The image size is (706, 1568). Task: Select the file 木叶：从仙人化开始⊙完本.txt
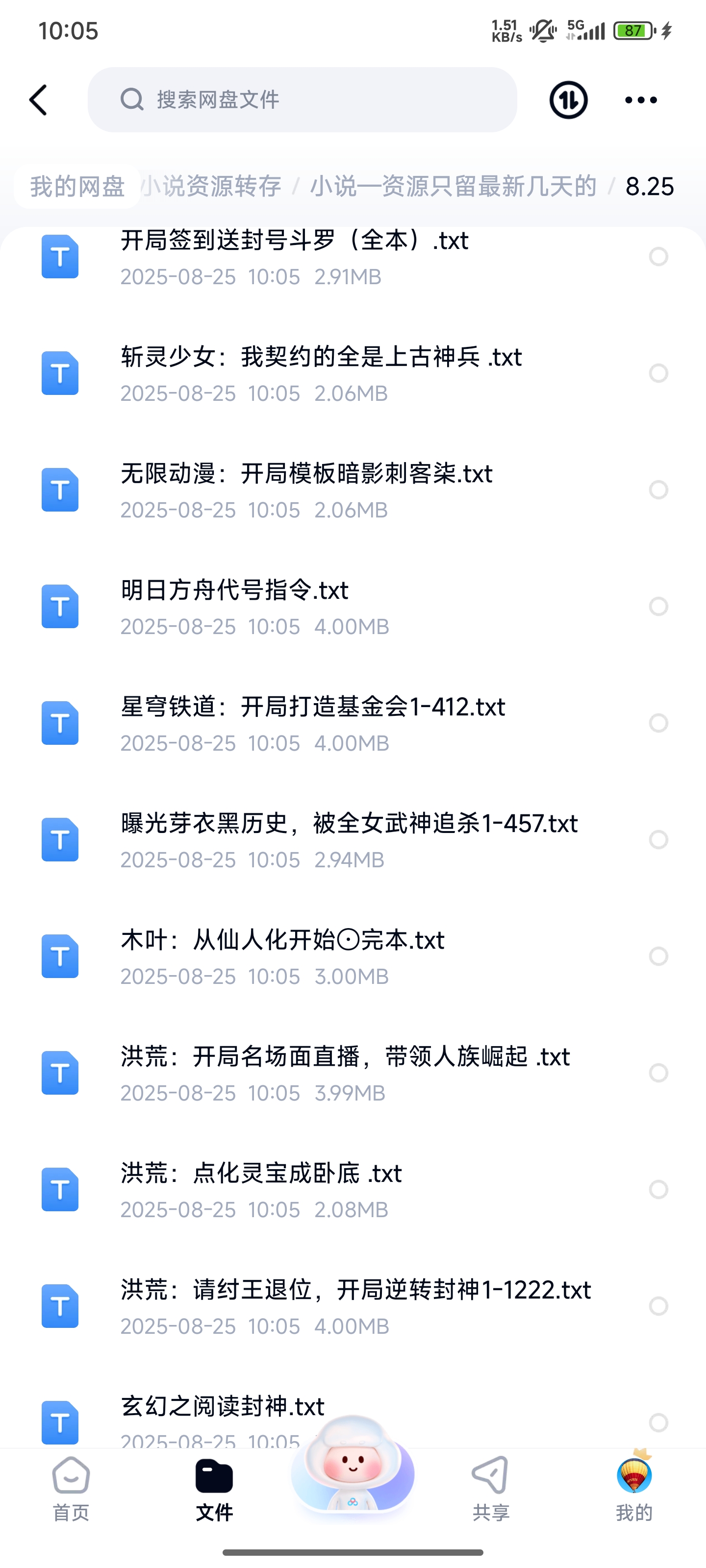pos(658,956)
